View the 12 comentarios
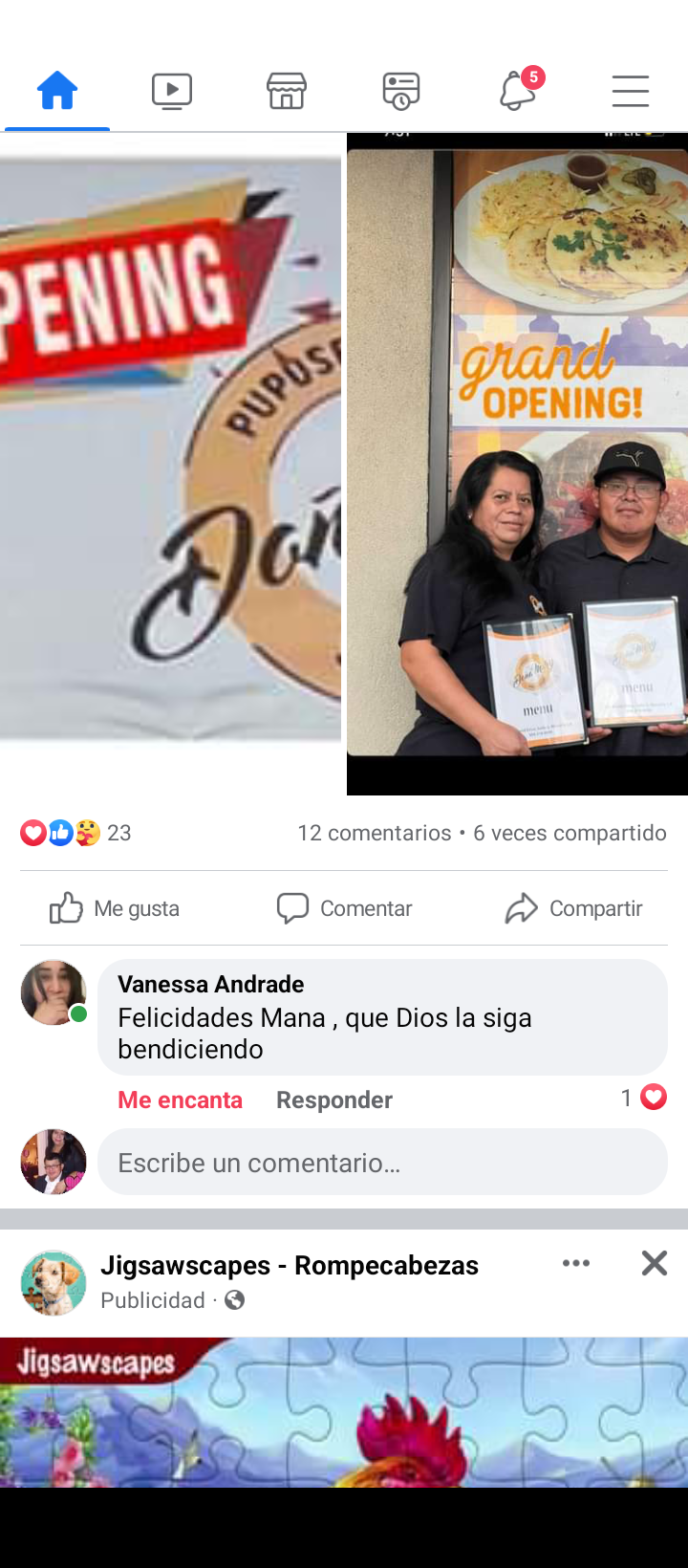Image resolution: width=688 pixels, height=1568 pixels. [374, 833]
